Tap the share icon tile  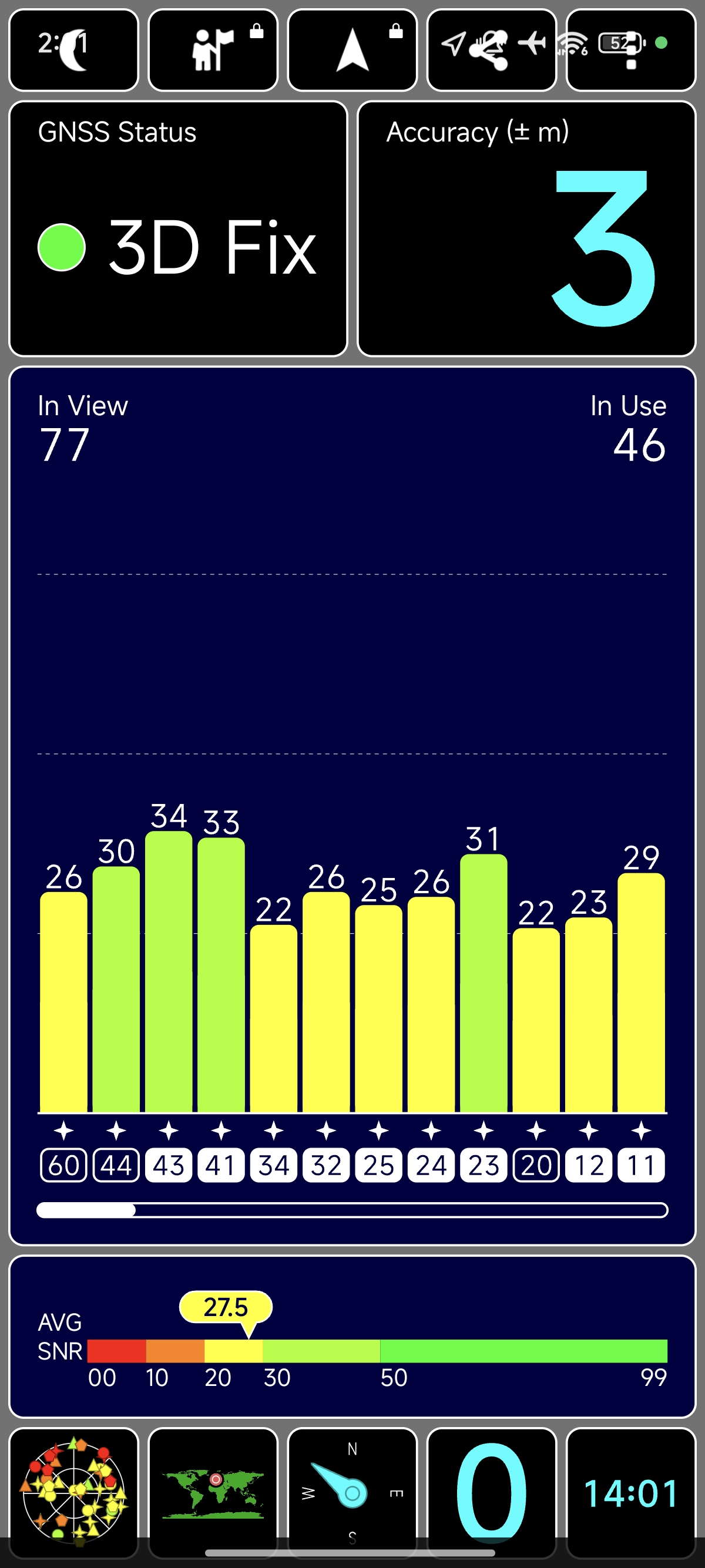tap(492, 50)
